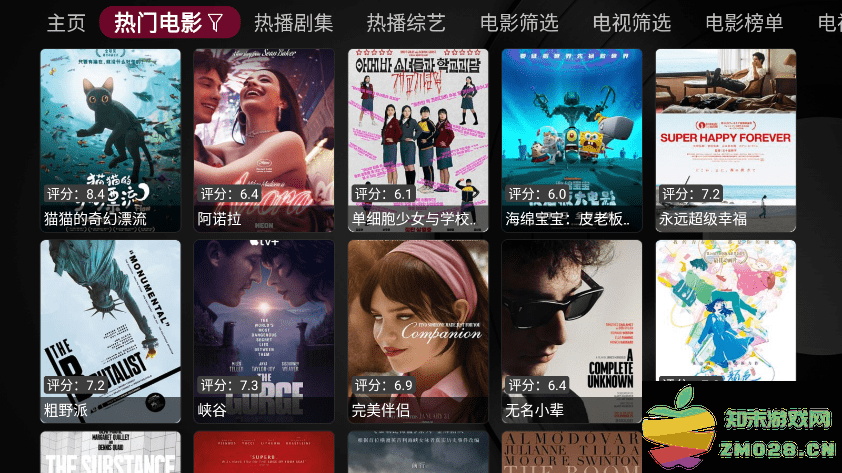Go to the 电影榜单 tab
Screen dimensions: 842x473
744,22
